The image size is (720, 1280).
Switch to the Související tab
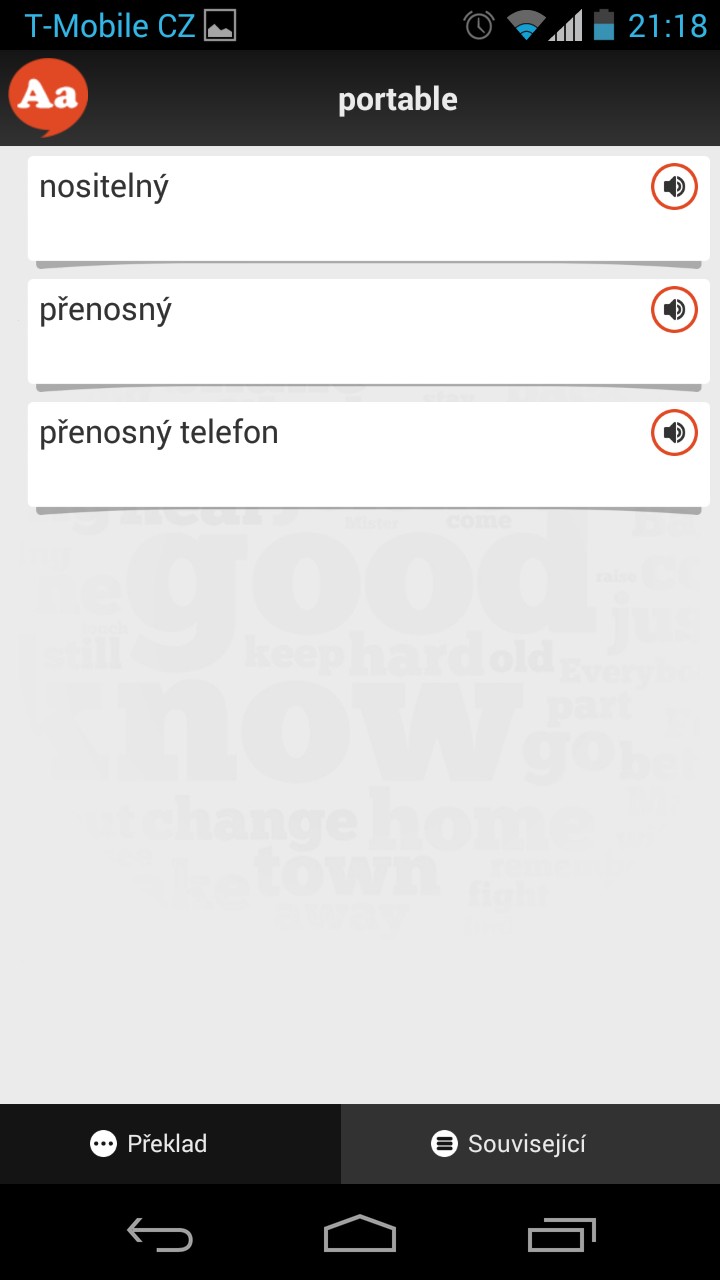tap(530, 1144)
